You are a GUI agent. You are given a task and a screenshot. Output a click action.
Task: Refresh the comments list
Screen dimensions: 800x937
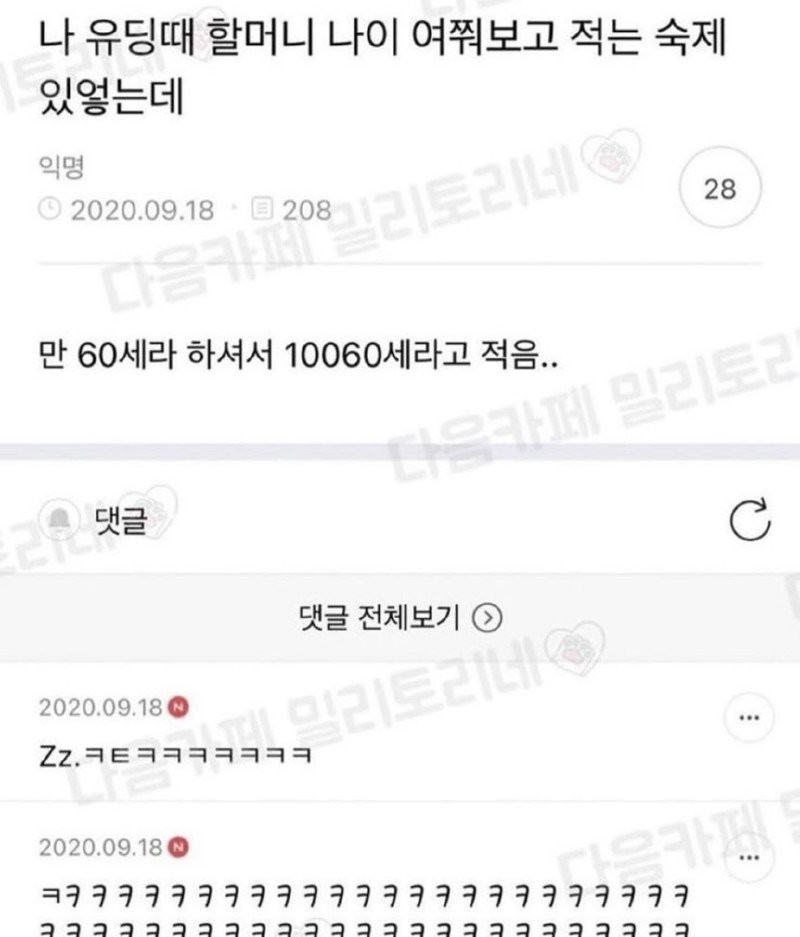[x=751, y=521]
